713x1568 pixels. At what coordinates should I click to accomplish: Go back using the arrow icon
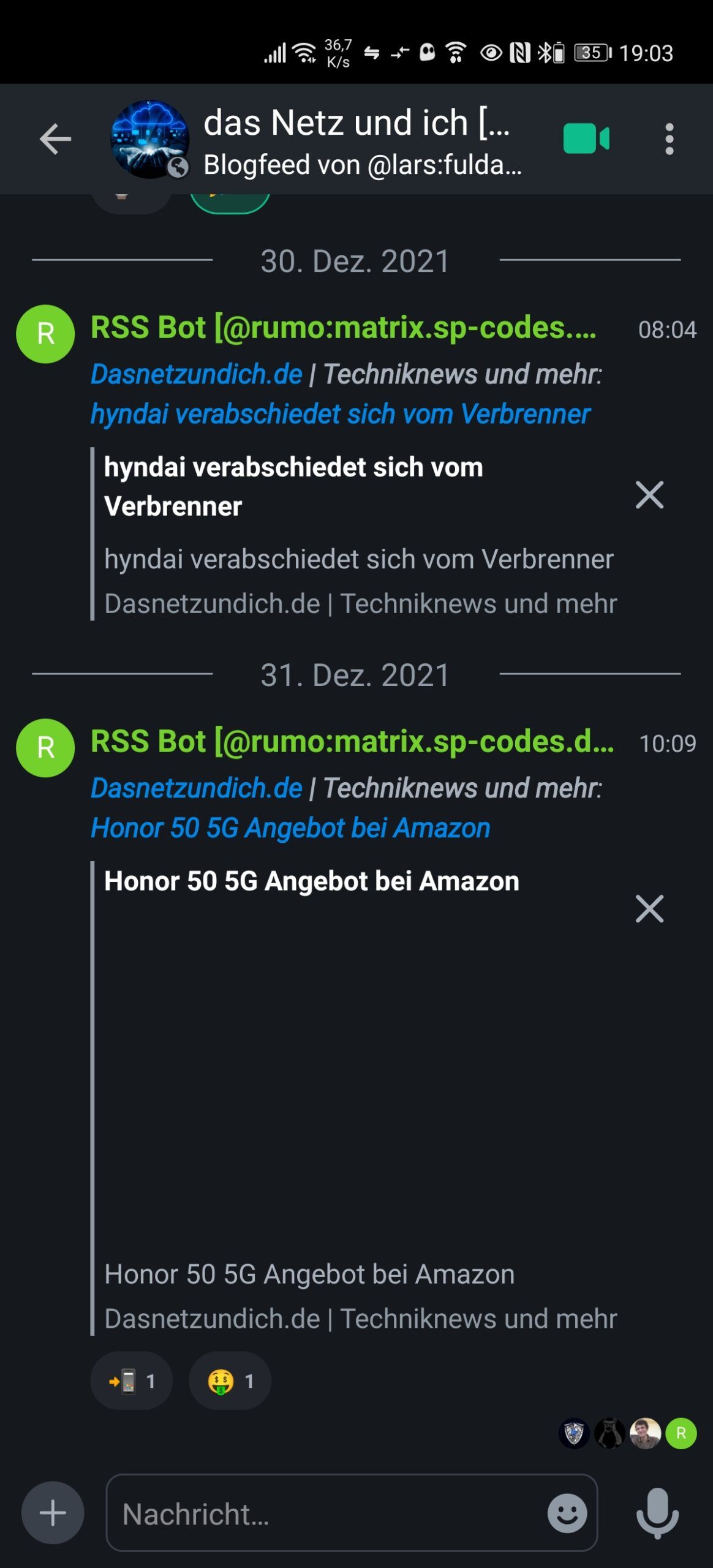tap(55, 140)
